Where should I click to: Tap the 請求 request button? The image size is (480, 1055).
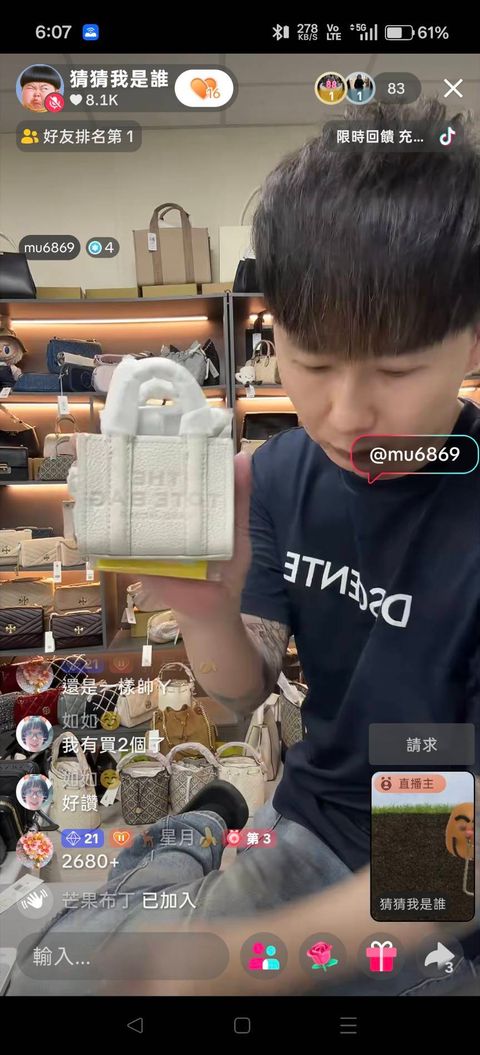coord(422,744)
